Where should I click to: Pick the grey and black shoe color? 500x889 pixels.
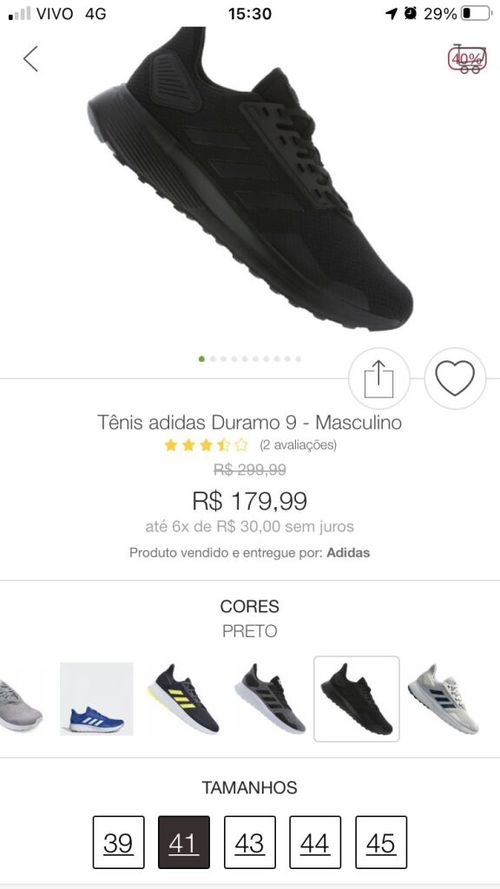tap(270, 698)
